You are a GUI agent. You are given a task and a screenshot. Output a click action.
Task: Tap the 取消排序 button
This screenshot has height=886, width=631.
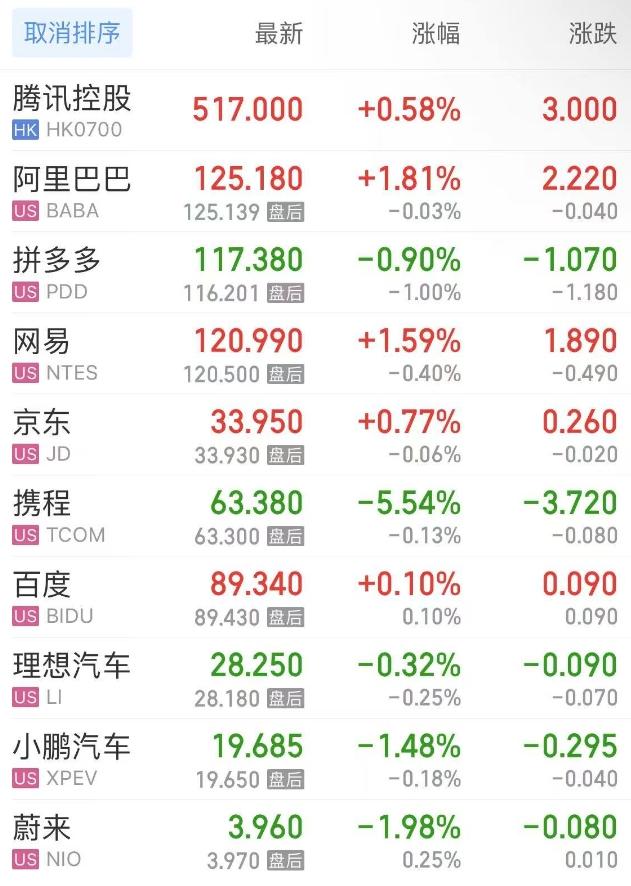point(72,33)
